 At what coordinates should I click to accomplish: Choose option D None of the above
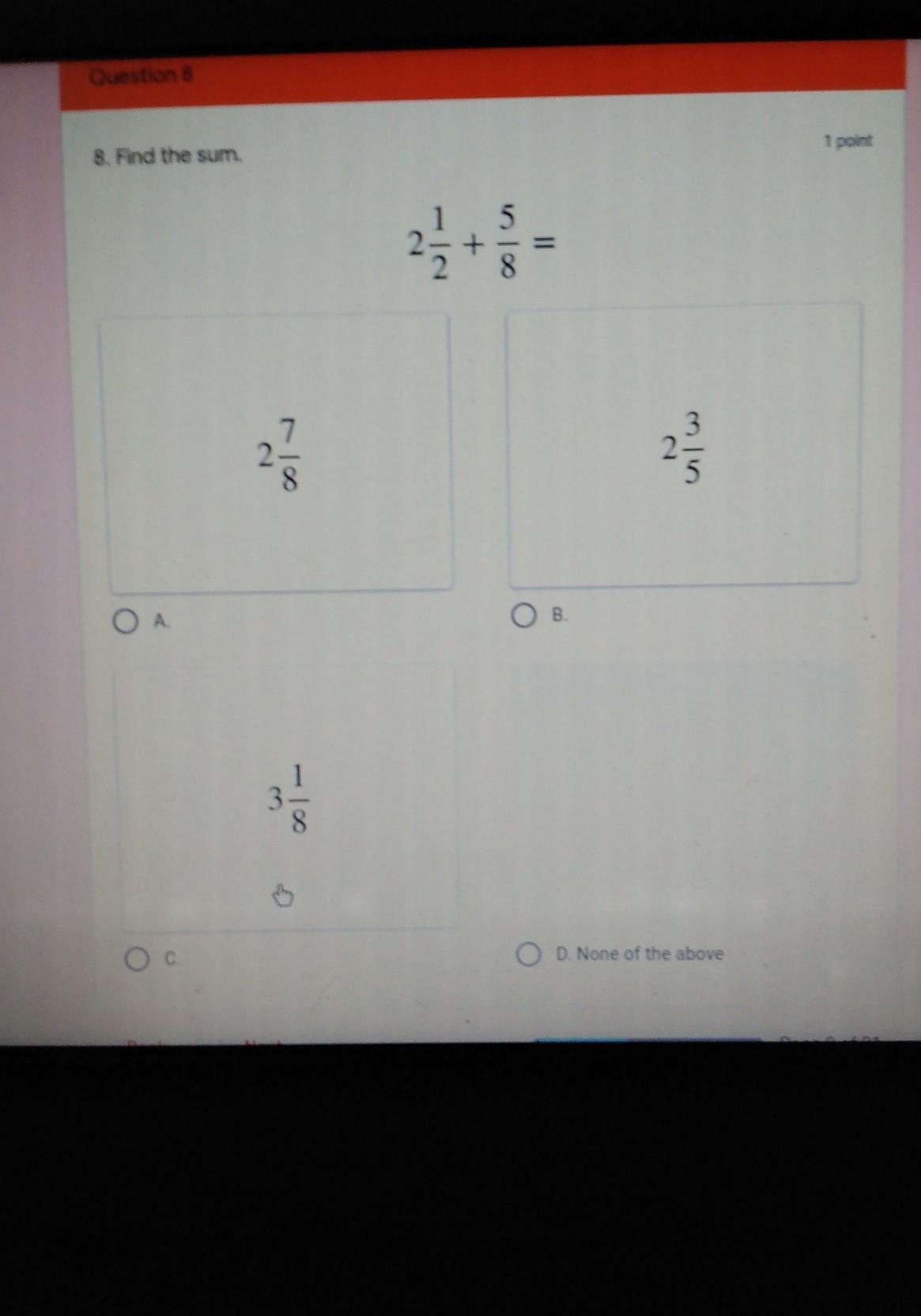[x=529, y=955]
